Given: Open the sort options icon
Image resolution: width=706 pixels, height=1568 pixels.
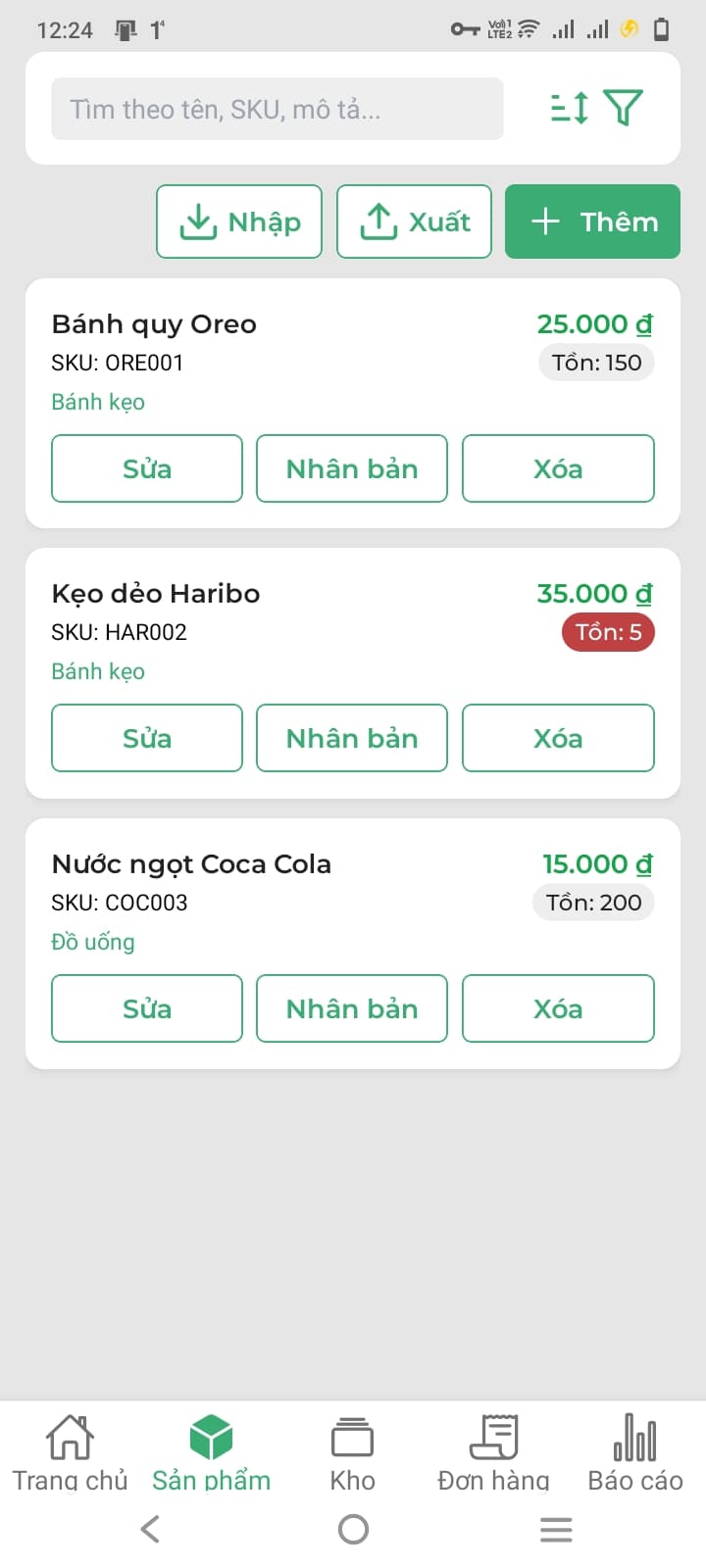Looking at the screenshot, I should [x=569, y=108].
